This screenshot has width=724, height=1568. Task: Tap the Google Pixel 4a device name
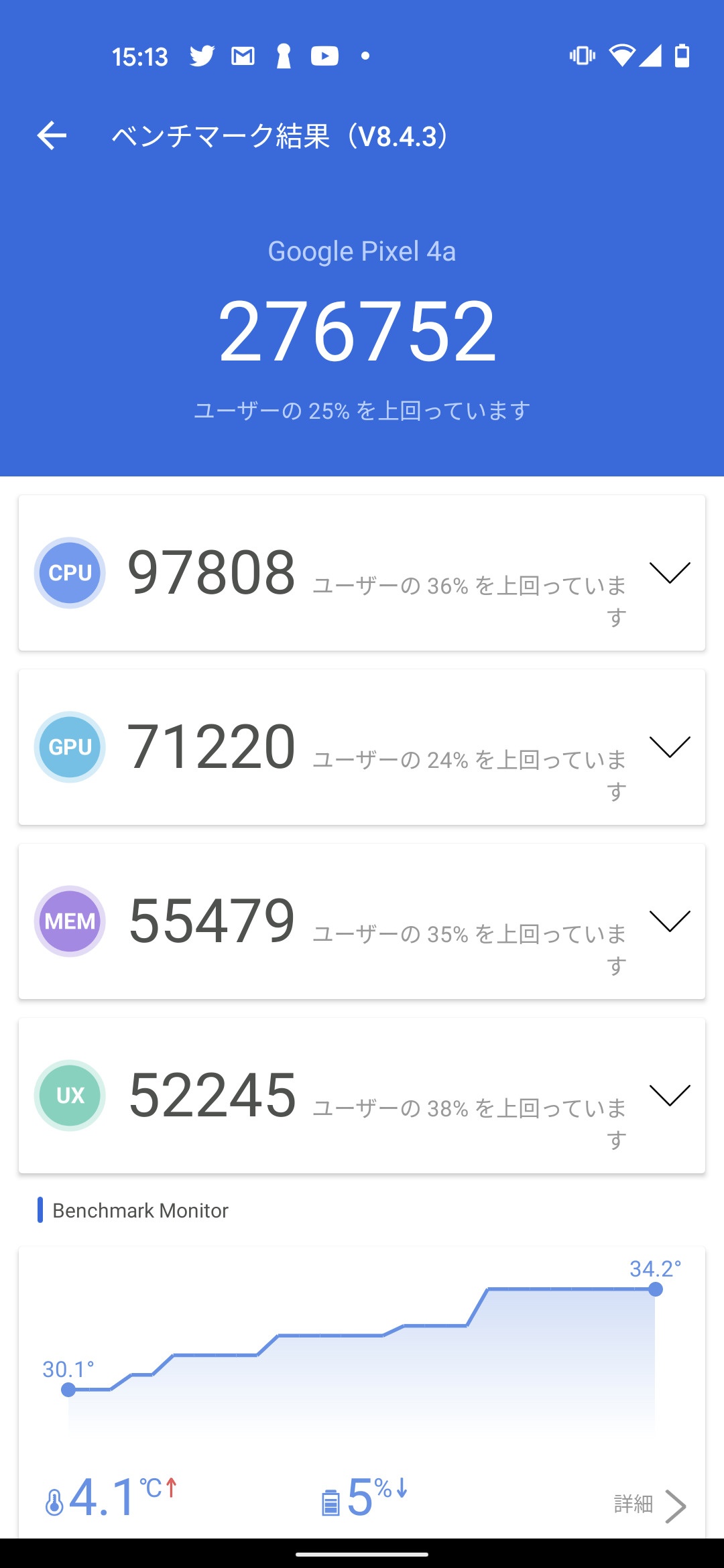362,251
